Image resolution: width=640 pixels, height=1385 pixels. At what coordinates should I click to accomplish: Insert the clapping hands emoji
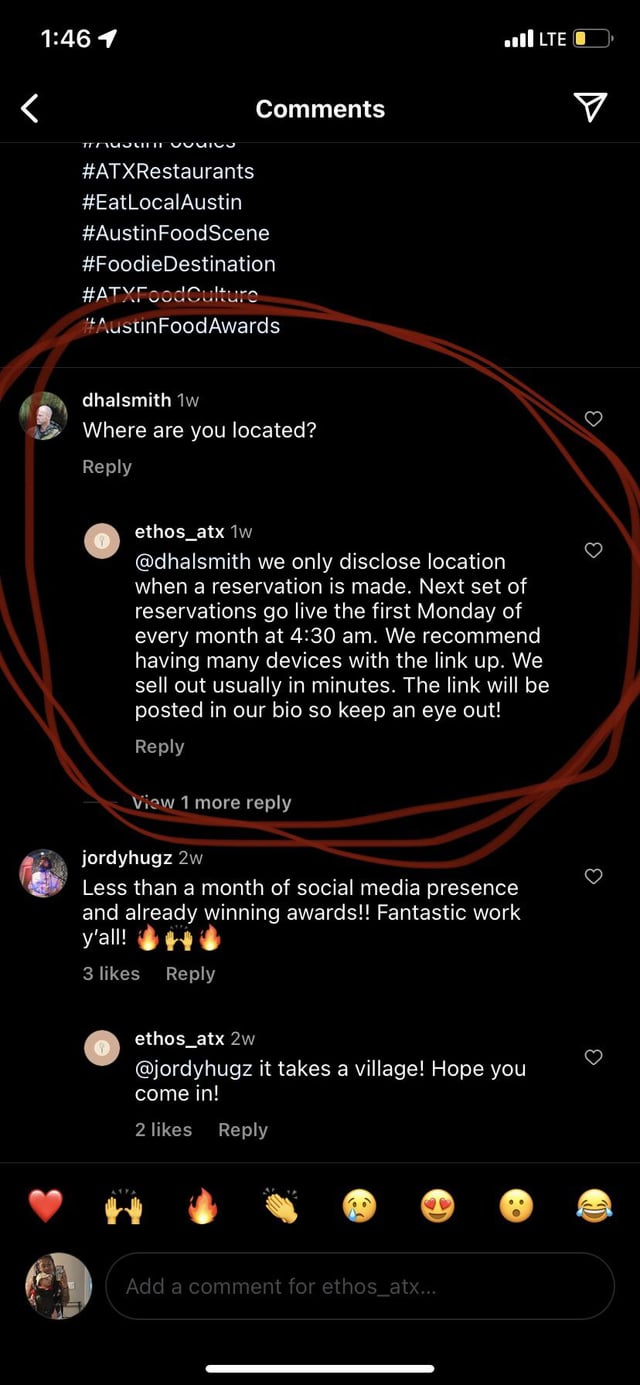click(281, 1207)
